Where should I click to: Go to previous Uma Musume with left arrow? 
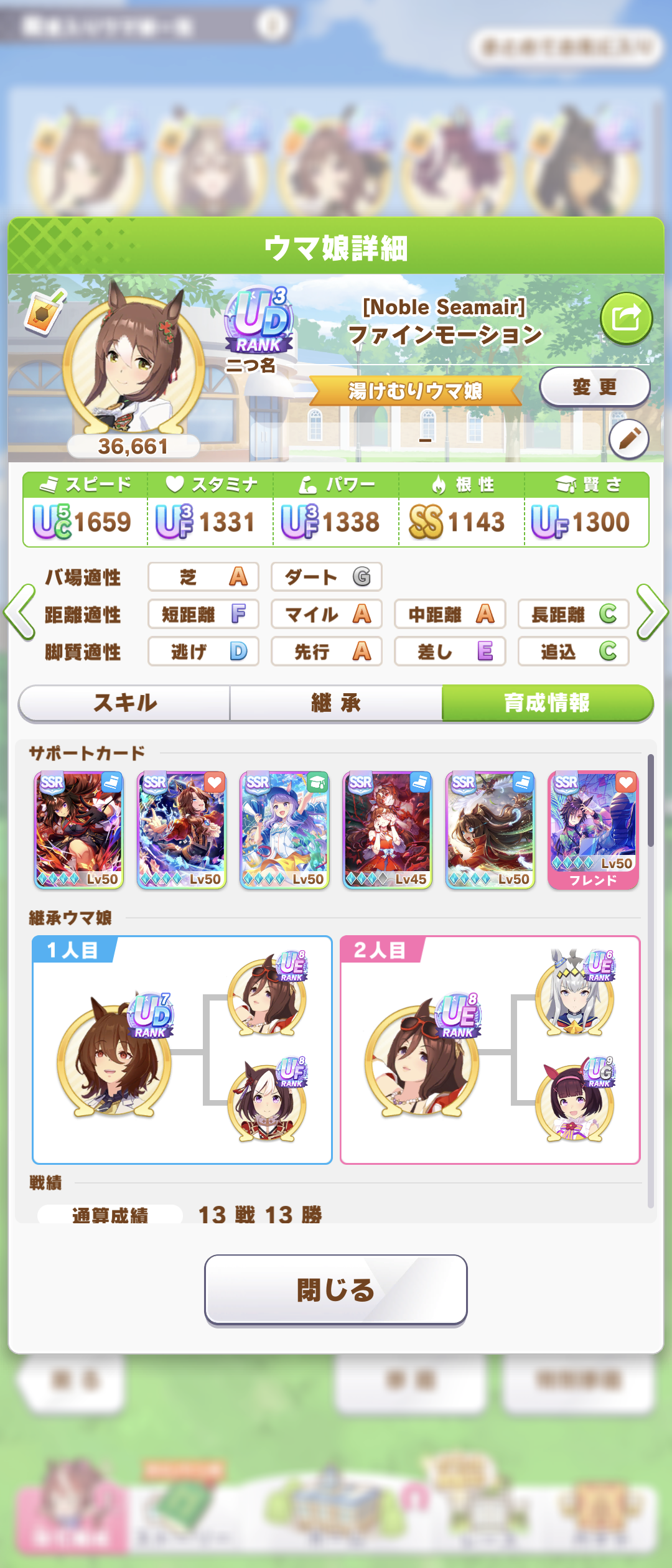pos(20,612)
